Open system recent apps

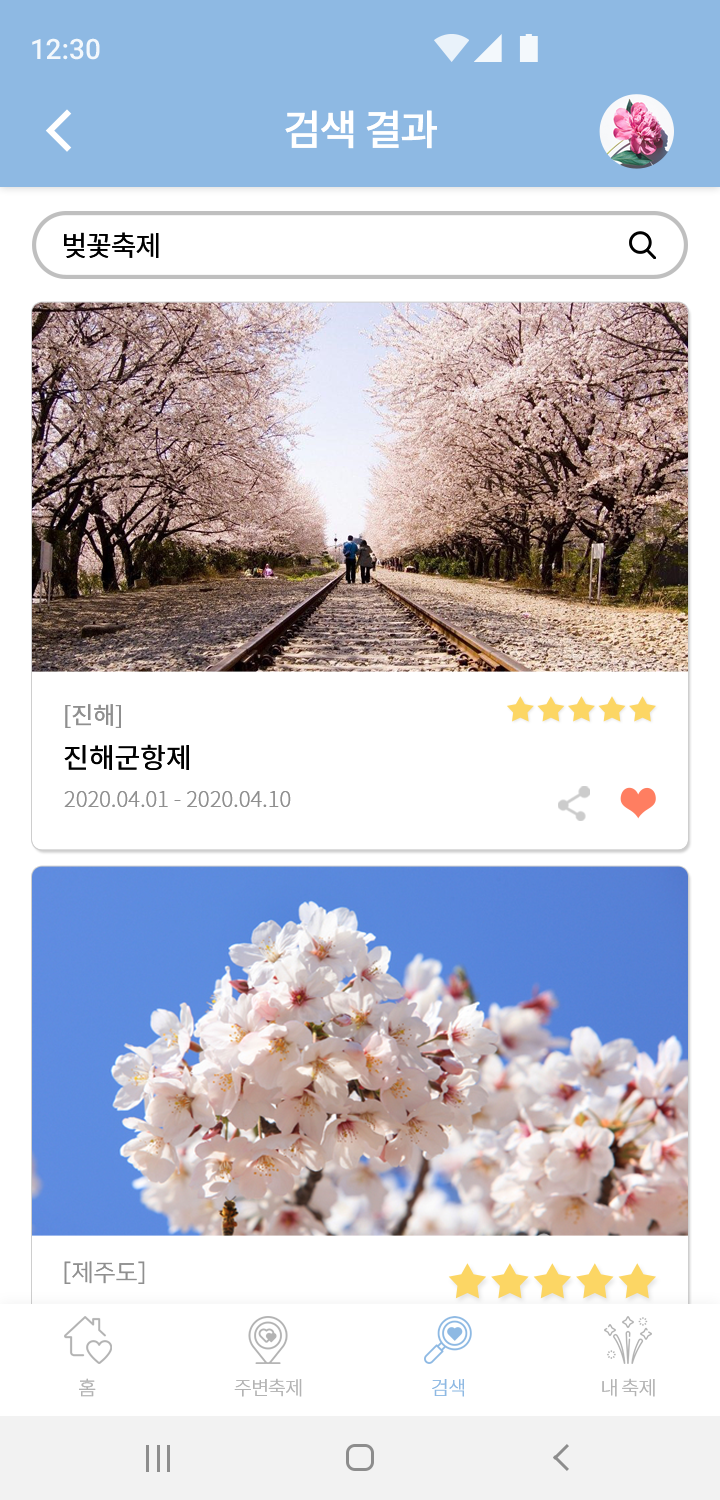coord(158,1458)
